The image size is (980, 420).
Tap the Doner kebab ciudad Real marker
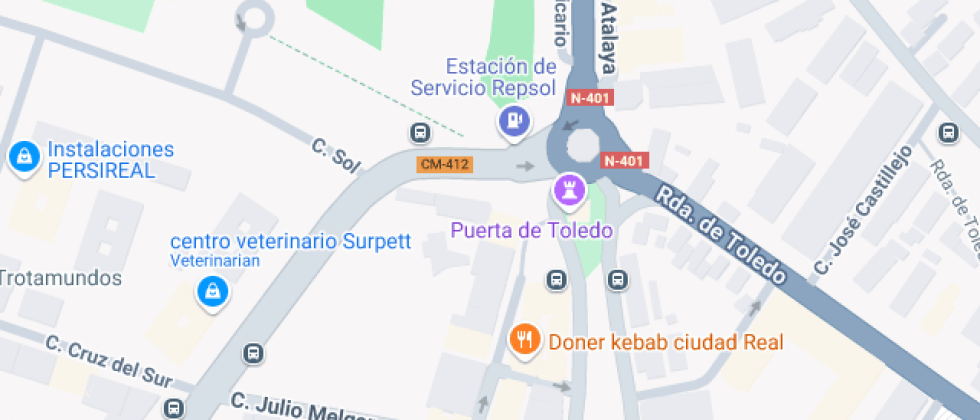click(524, 340)
